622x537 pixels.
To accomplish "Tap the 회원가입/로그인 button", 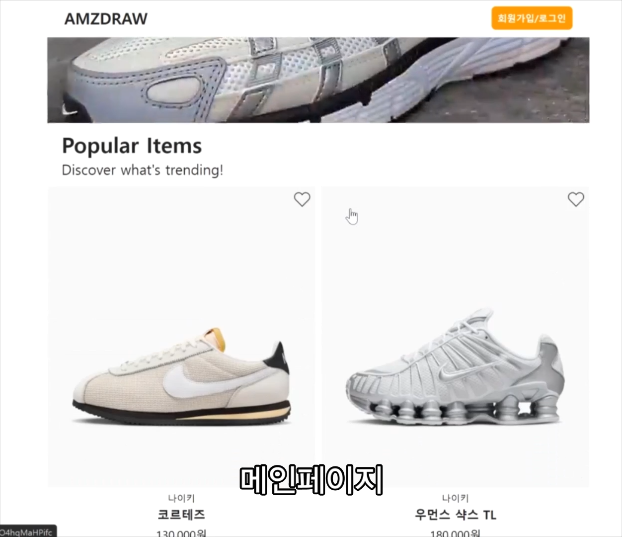I will click(x=531, y=19).
